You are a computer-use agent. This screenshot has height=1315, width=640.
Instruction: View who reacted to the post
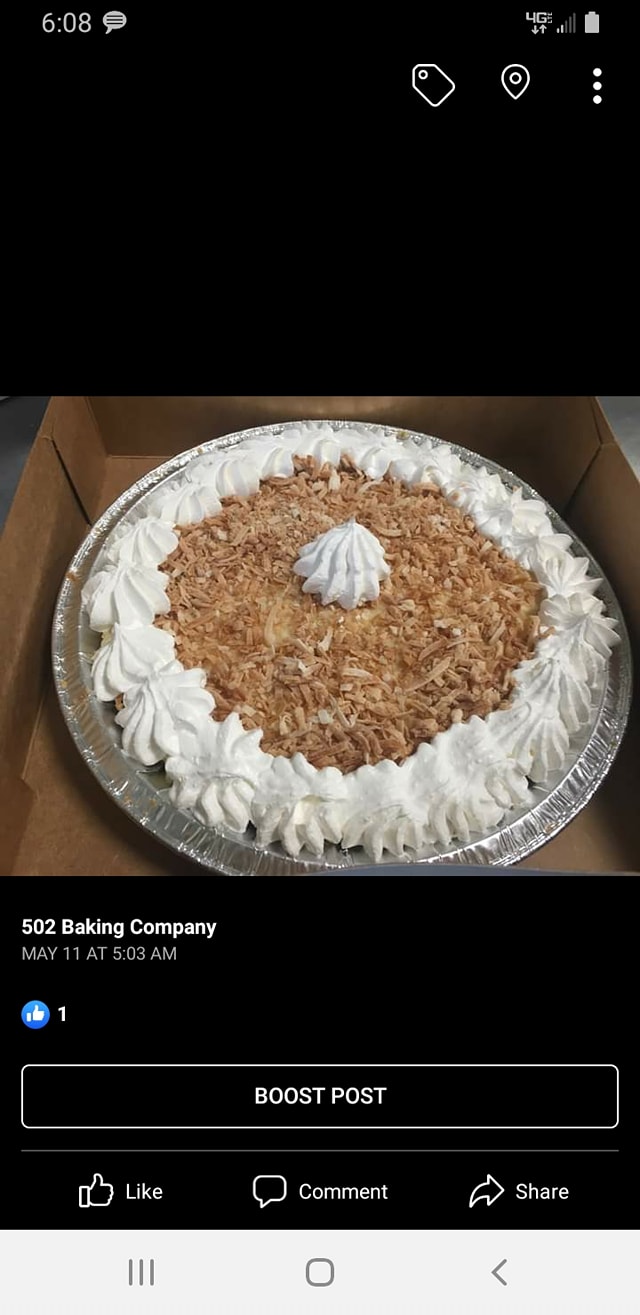tap(45, 1014)
